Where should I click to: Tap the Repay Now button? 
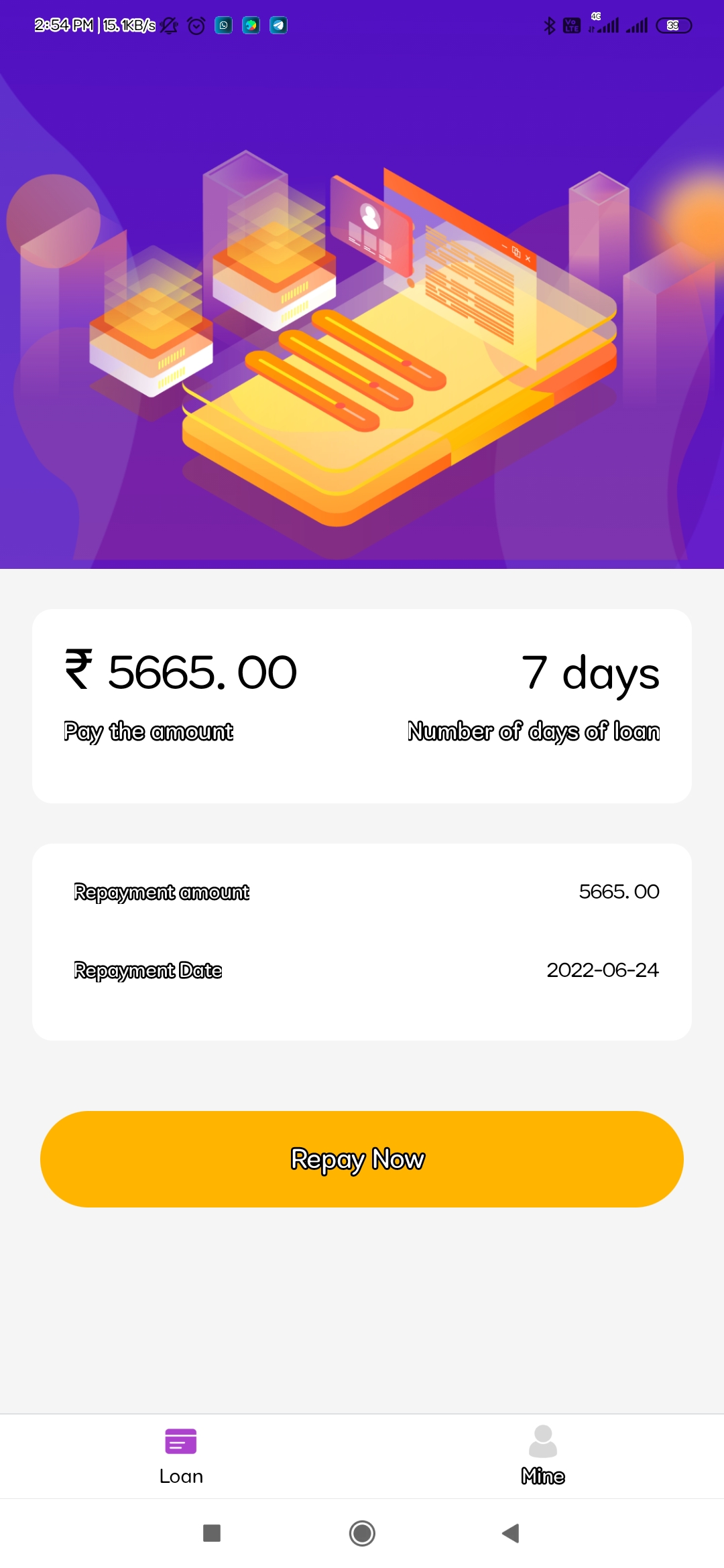[x=362, y=1159]
